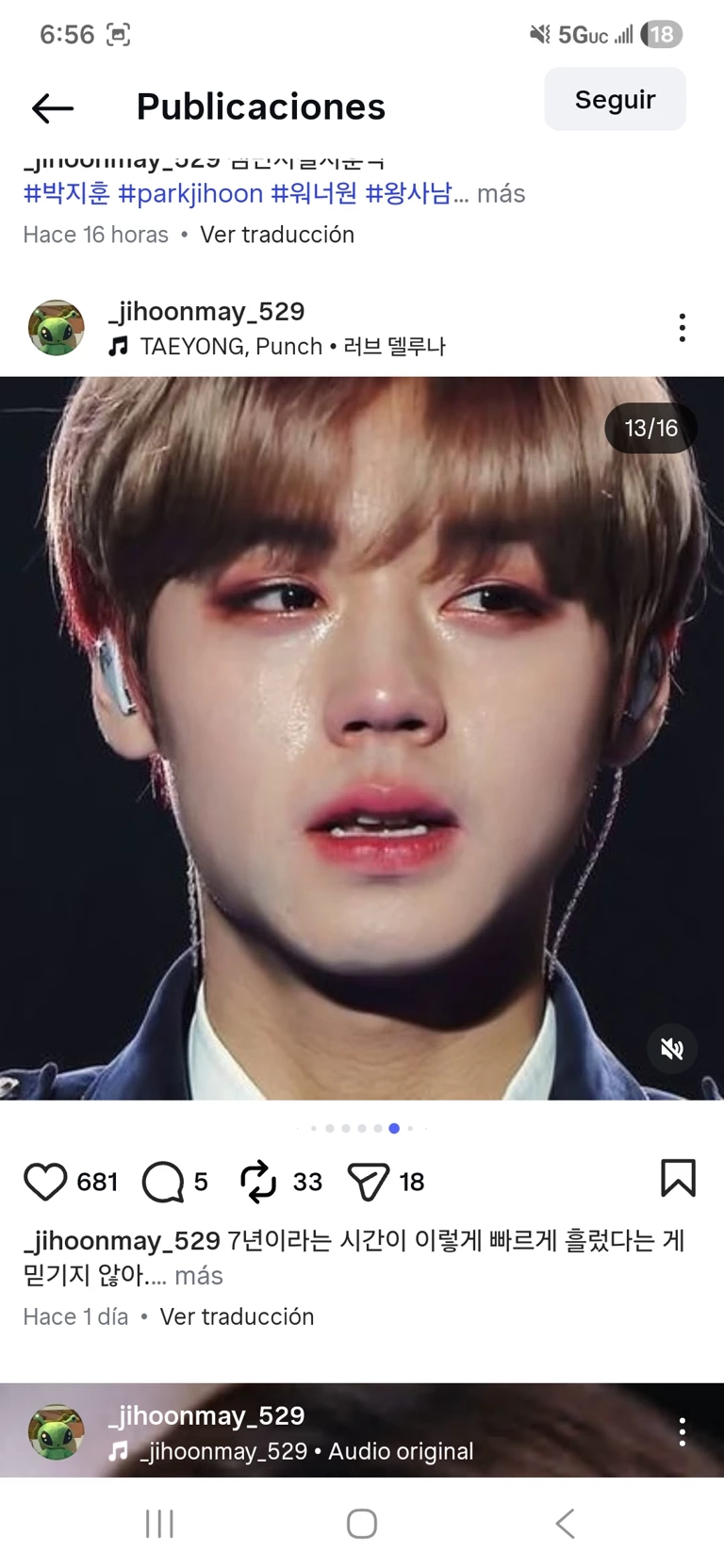Tap Ver traducción under Hace 1 día
The image size is (724, 1568).
pos(237,1316)
